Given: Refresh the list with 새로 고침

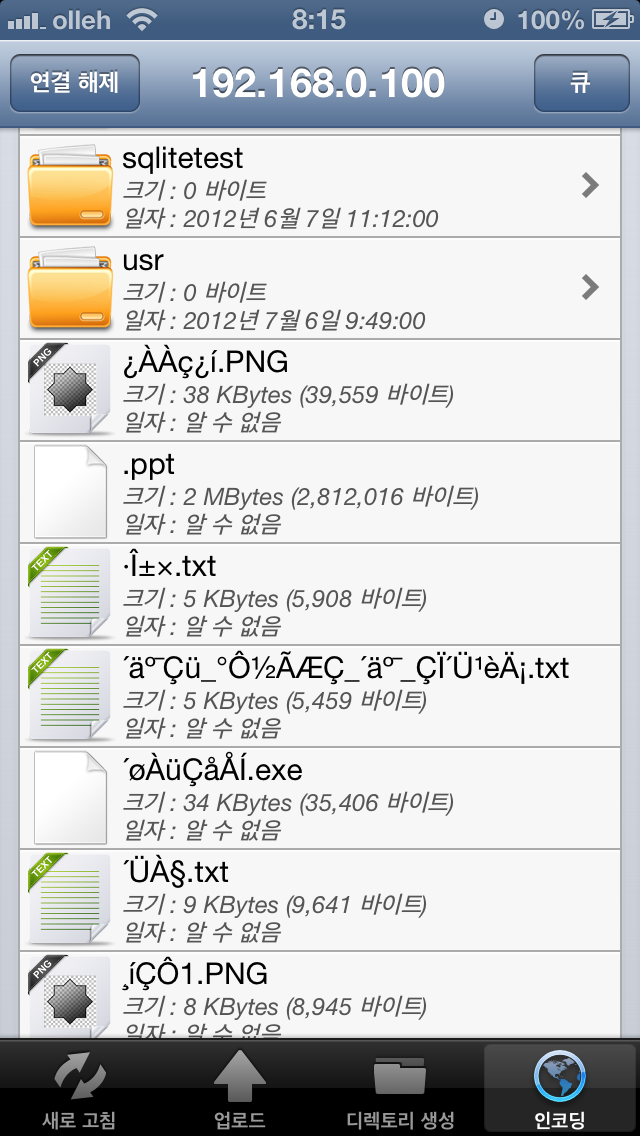Looking at the screenshot, I should point(79,1089).
